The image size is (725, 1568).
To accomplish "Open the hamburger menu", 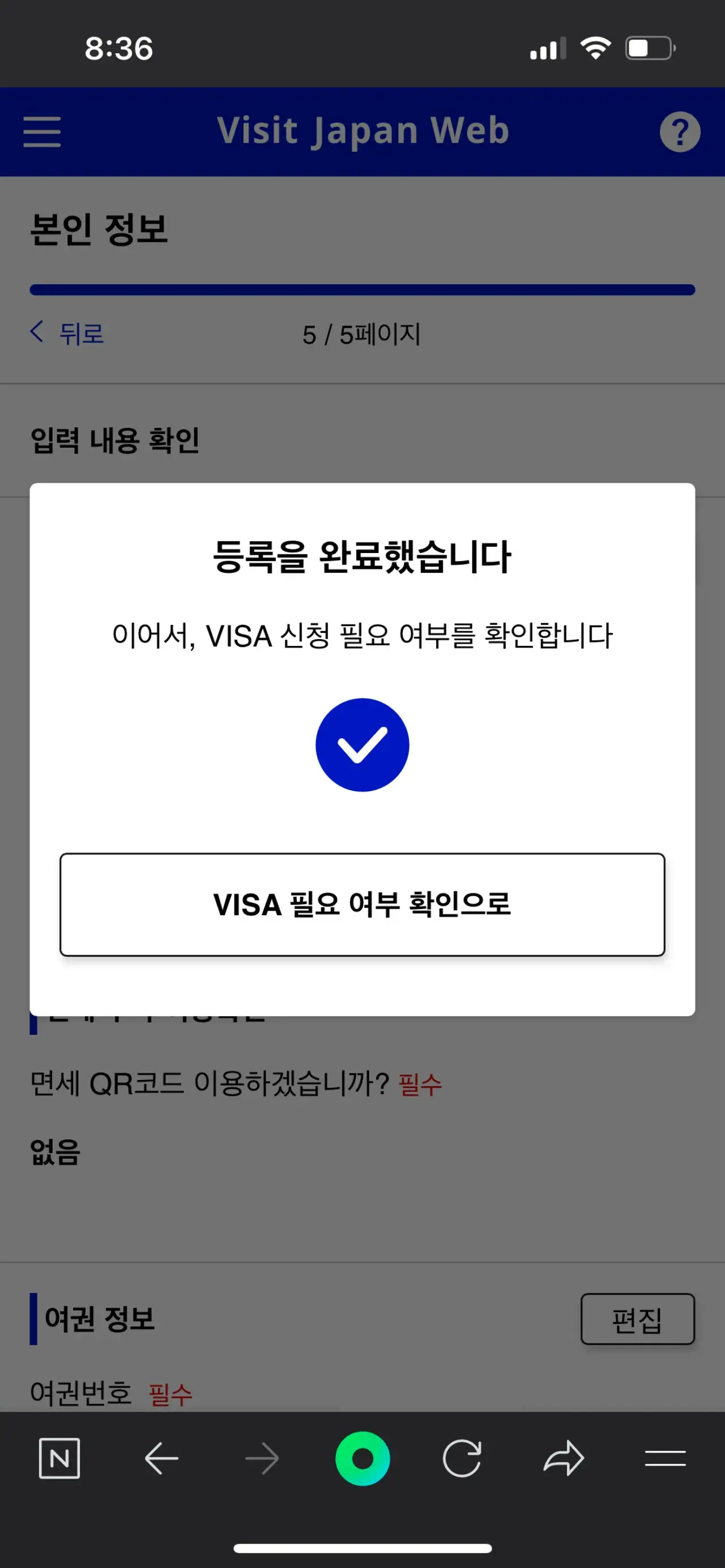I will pyautogui.click(x=42, y=131).
